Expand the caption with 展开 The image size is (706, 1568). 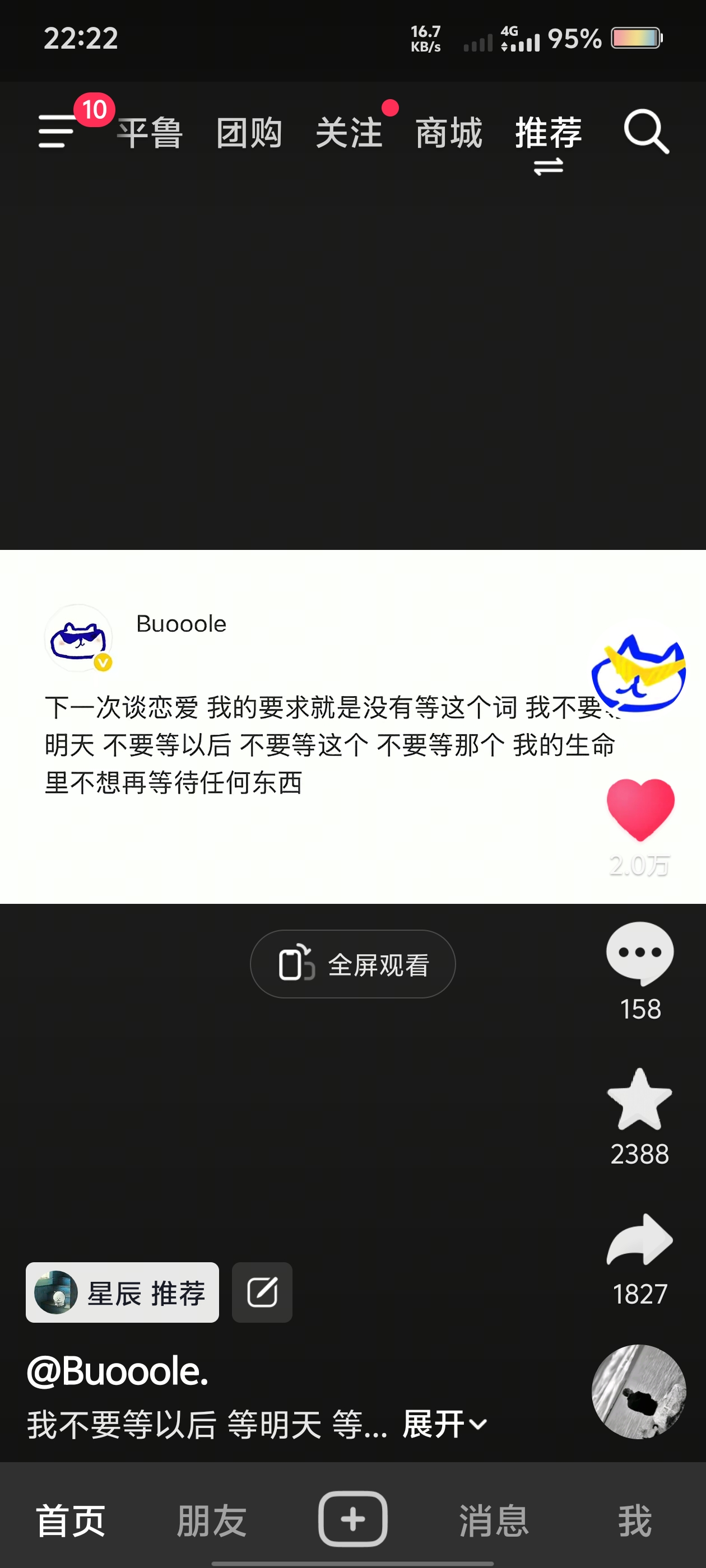pos(444,1424)
